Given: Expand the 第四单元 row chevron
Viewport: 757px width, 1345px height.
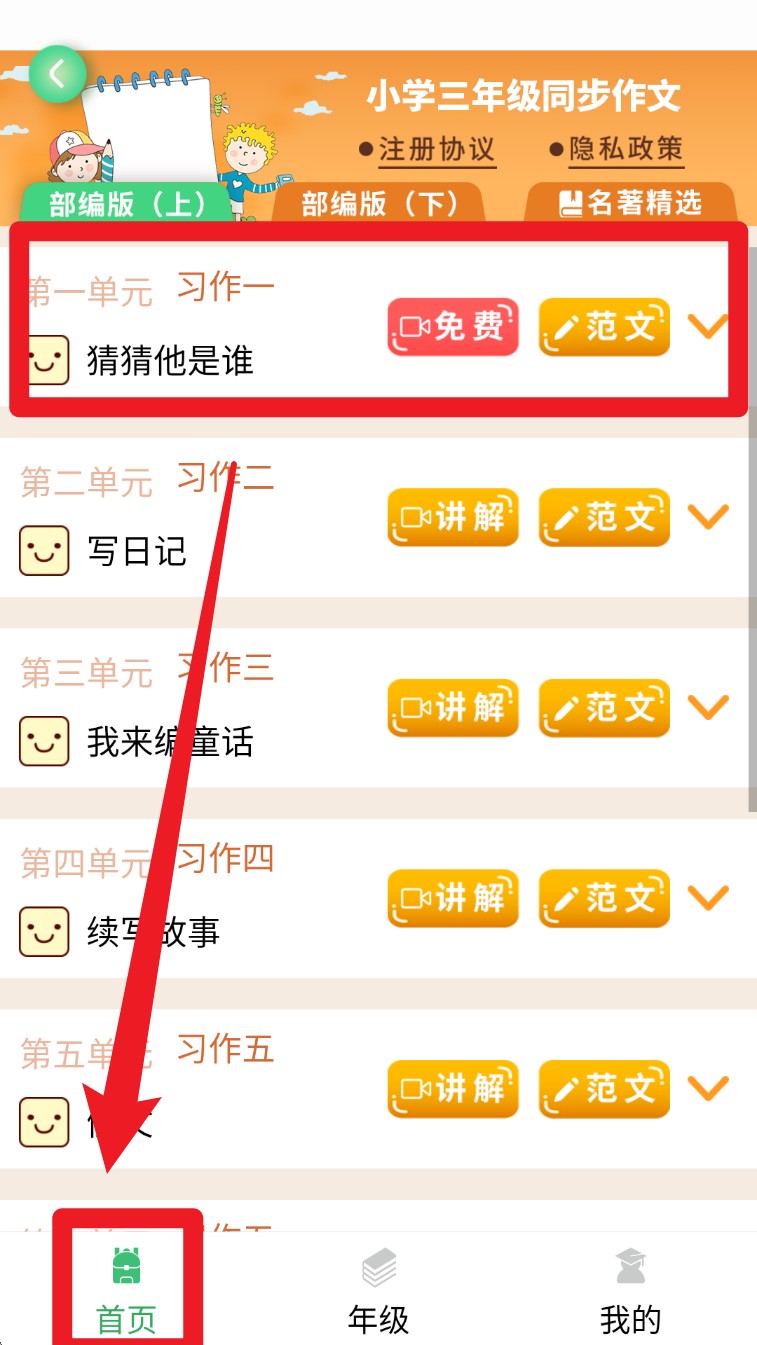Looking at the screenshot, I should click(x=708, y=897).
